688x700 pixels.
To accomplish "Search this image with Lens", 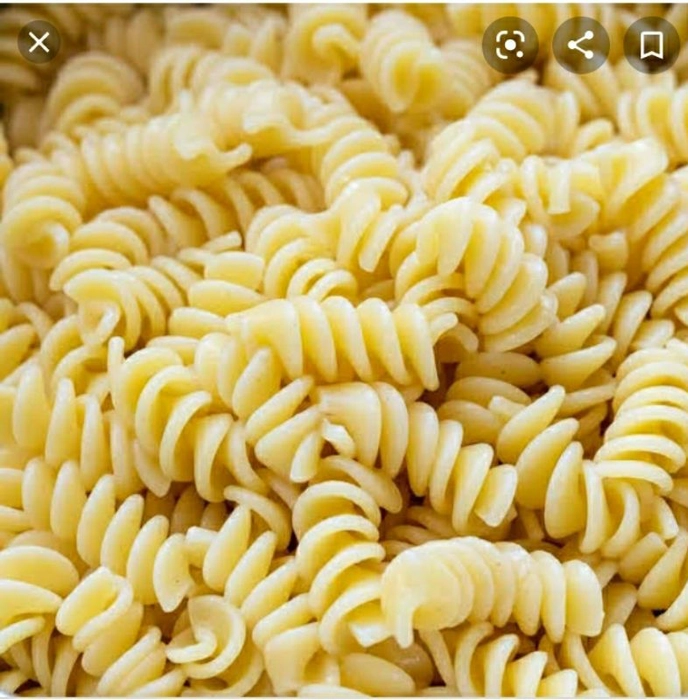I will click(510, 45).
